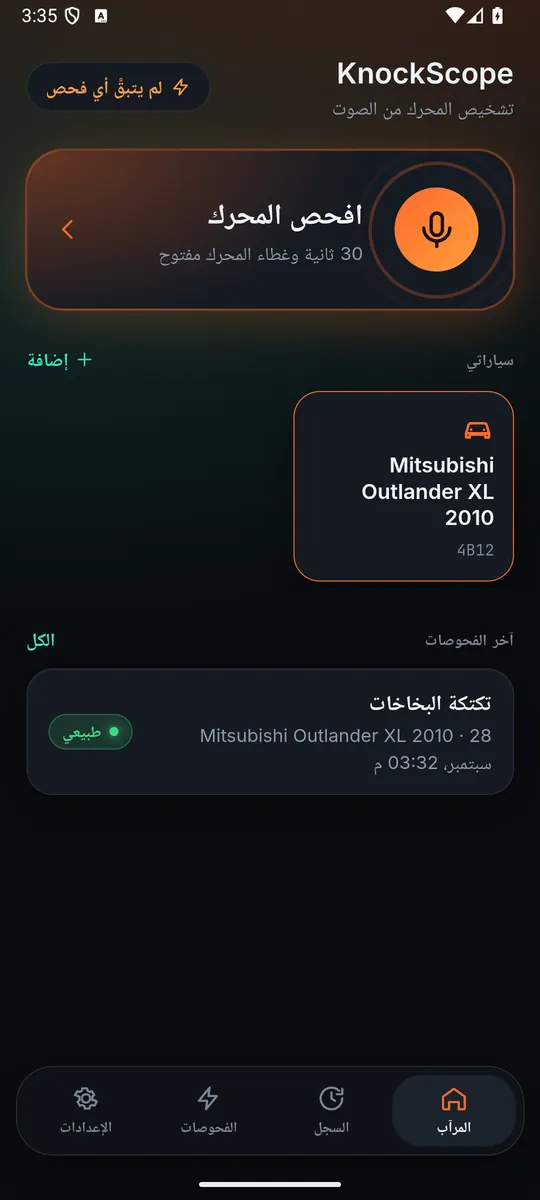Screen dimensions: 540x1200
Task: Open the Mitsubishi Outlander XL 2010 card
Action: pyautogui.click(x=404, y=486)
